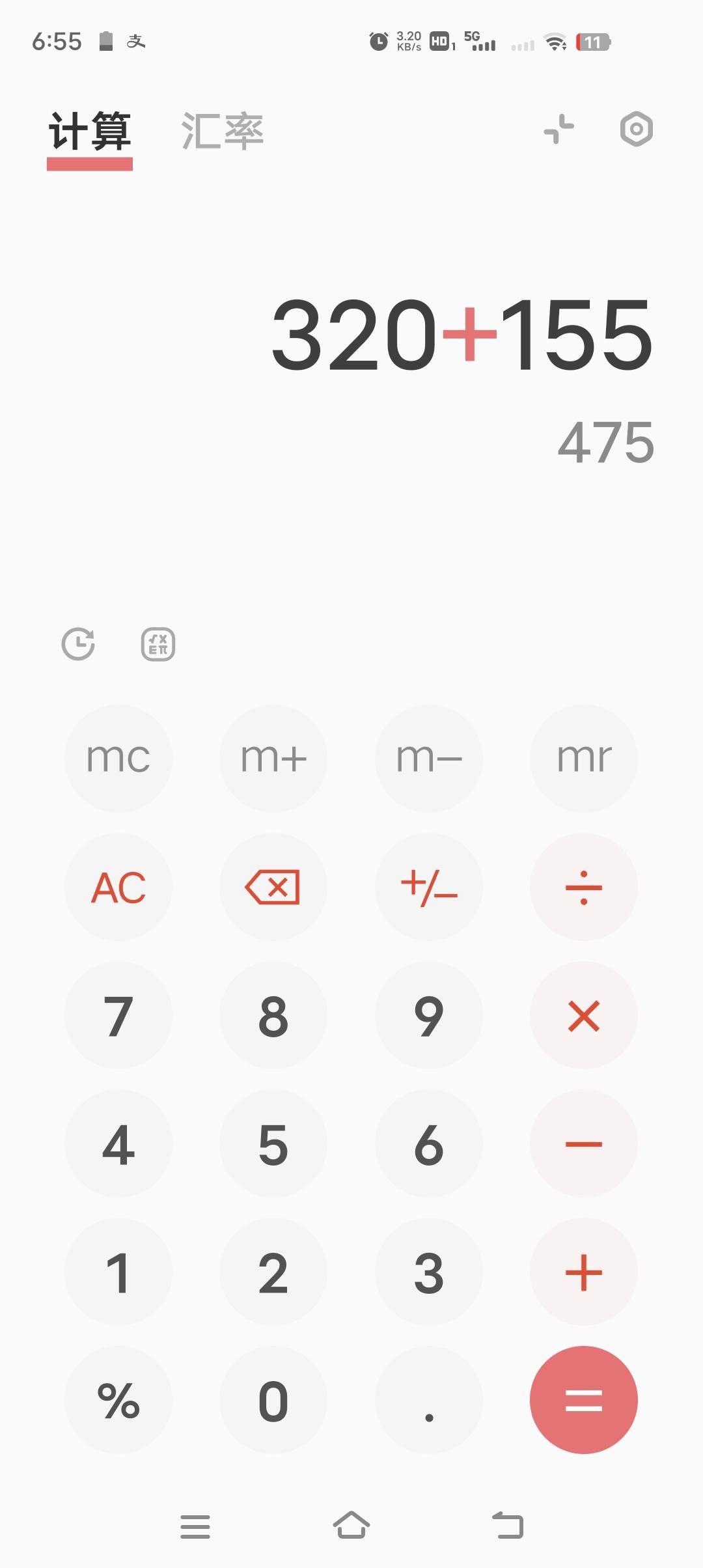Open the calculation history
Screen dimensions: 703x1568
point(79,645)
